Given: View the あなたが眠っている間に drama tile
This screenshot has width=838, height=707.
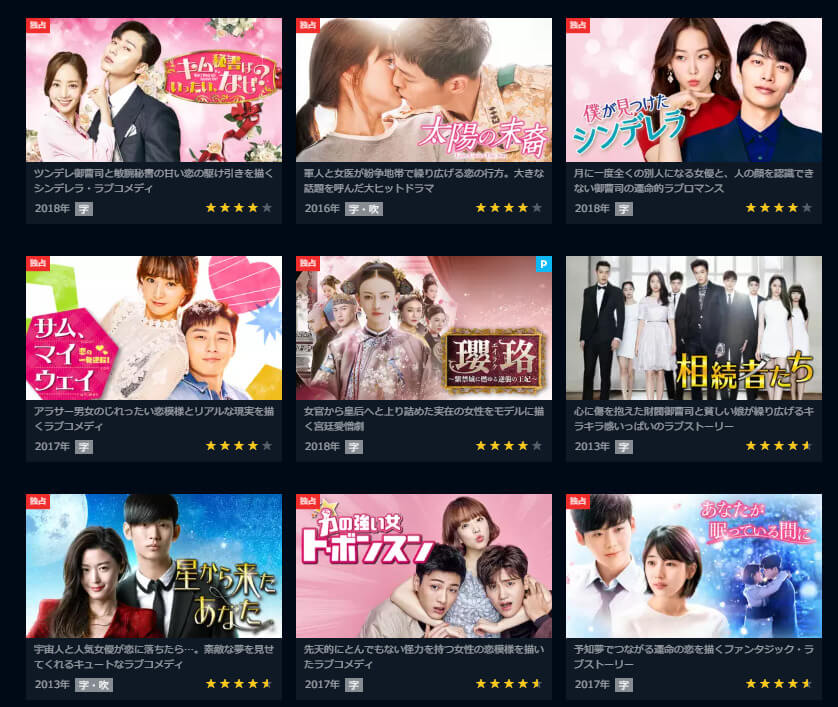Looking at the screenshot, I should click(694, 566).
